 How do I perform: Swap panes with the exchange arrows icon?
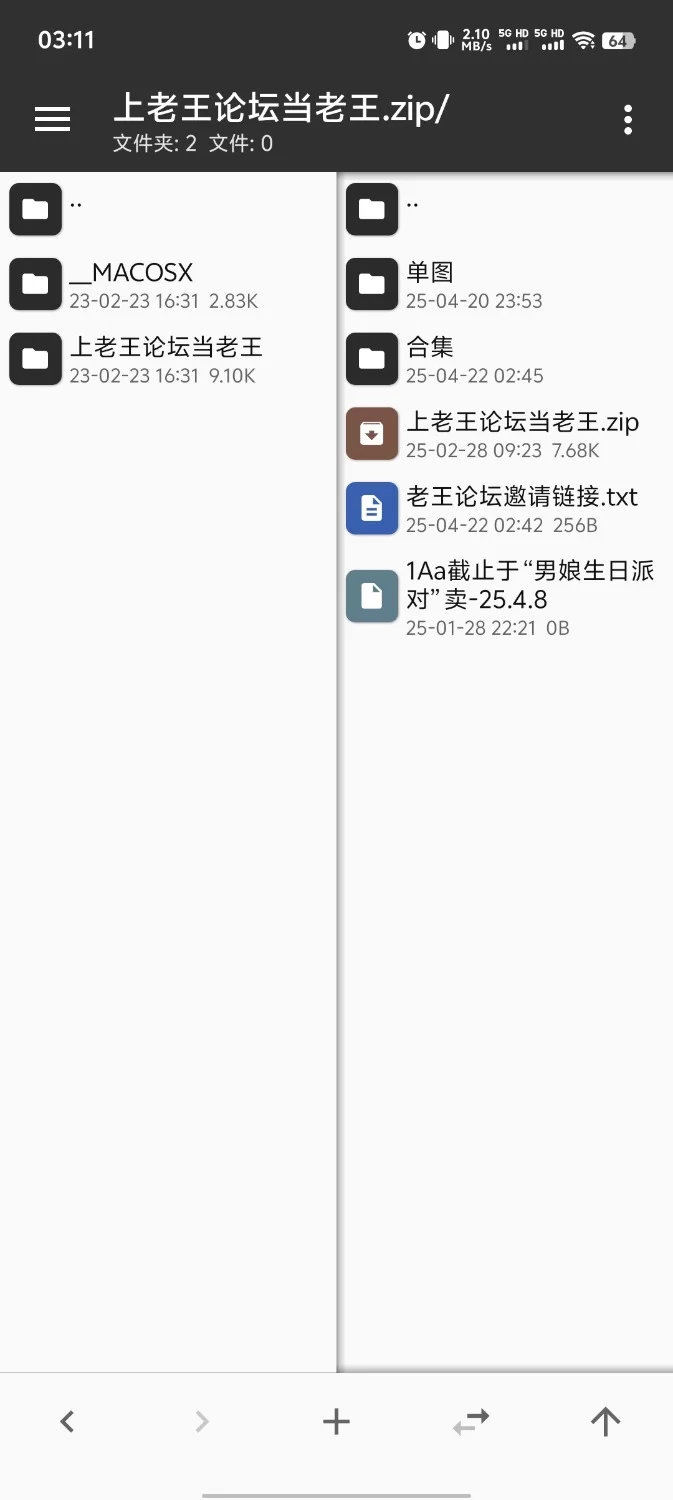click(471, 1421)
